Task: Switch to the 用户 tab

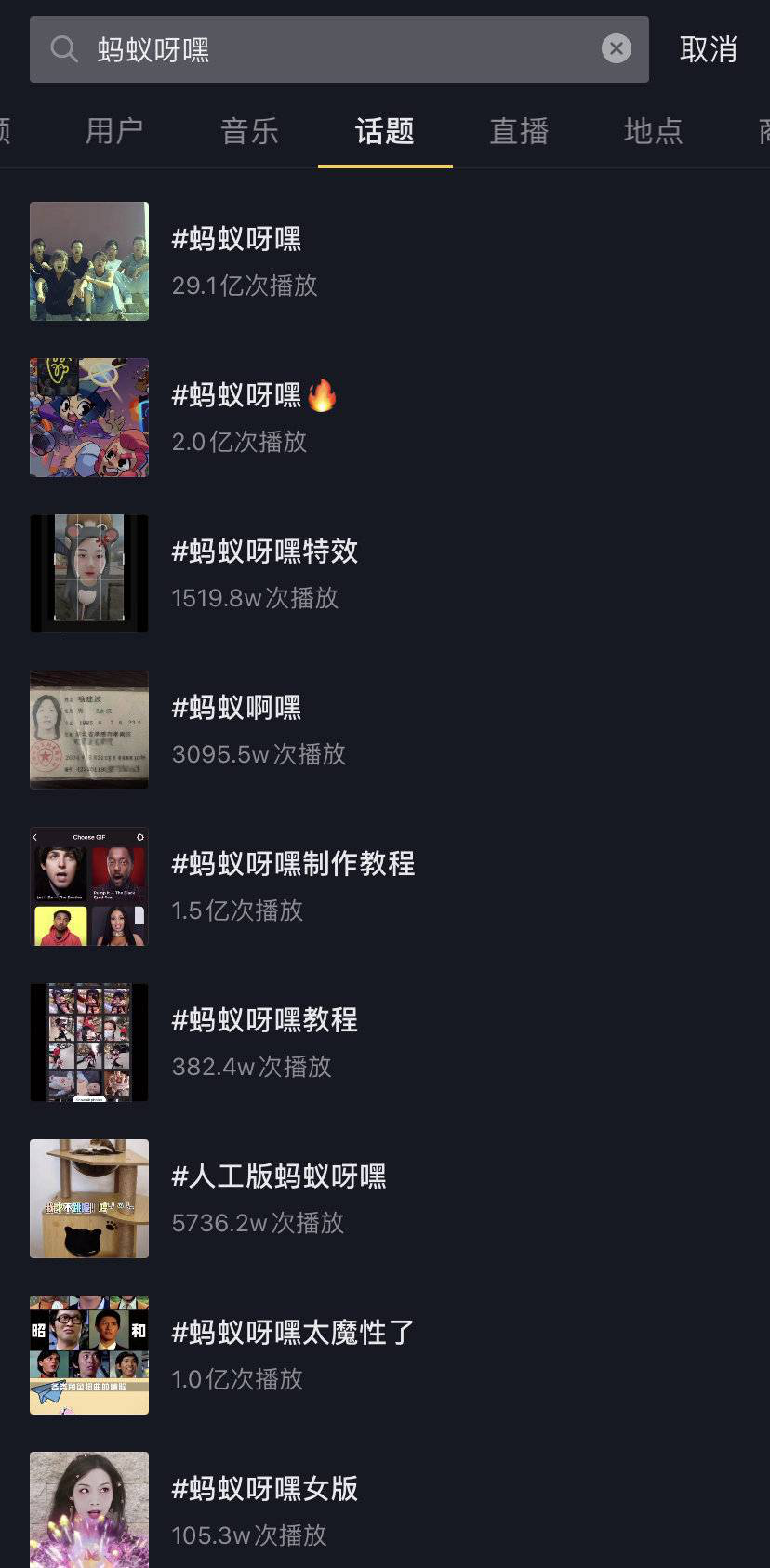Action: pos(114,131)
